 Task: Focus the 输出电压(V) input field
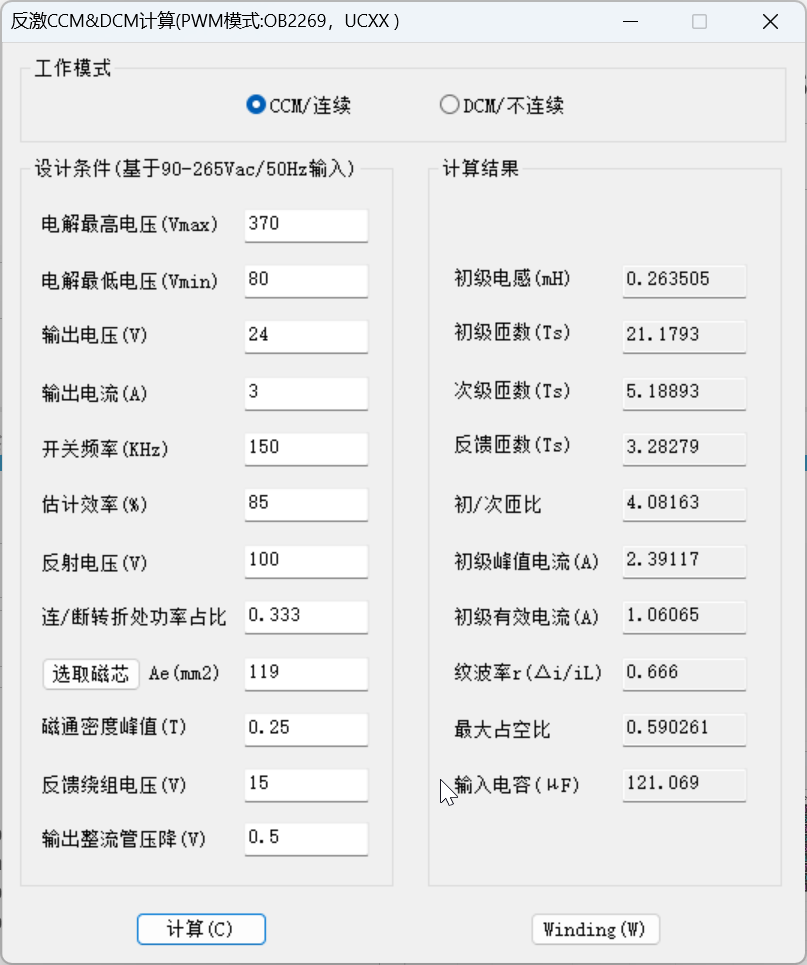(x=306, y=336)
